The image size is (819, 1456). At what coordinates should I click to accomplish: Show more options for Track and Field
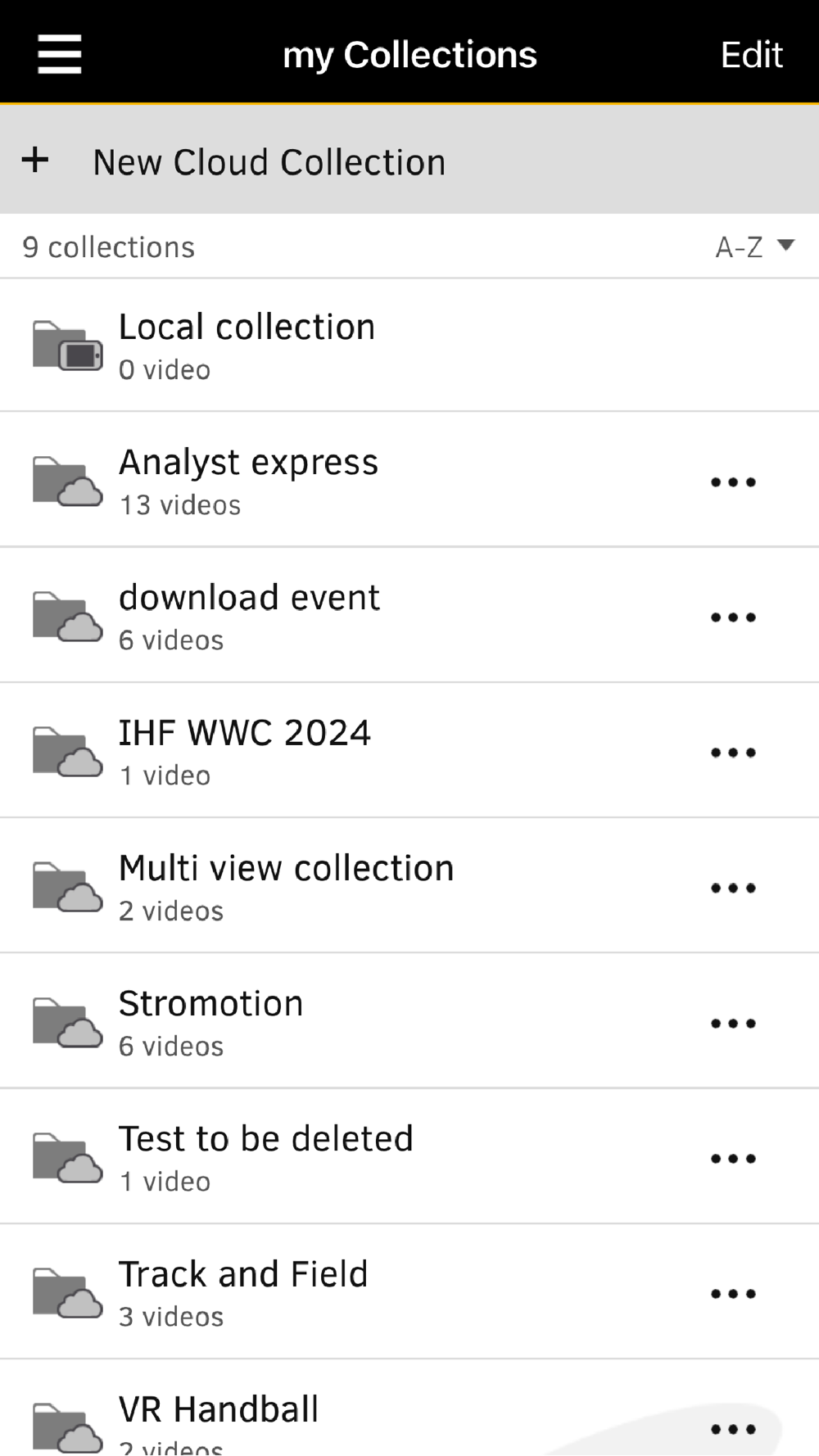coord(733,1294)
